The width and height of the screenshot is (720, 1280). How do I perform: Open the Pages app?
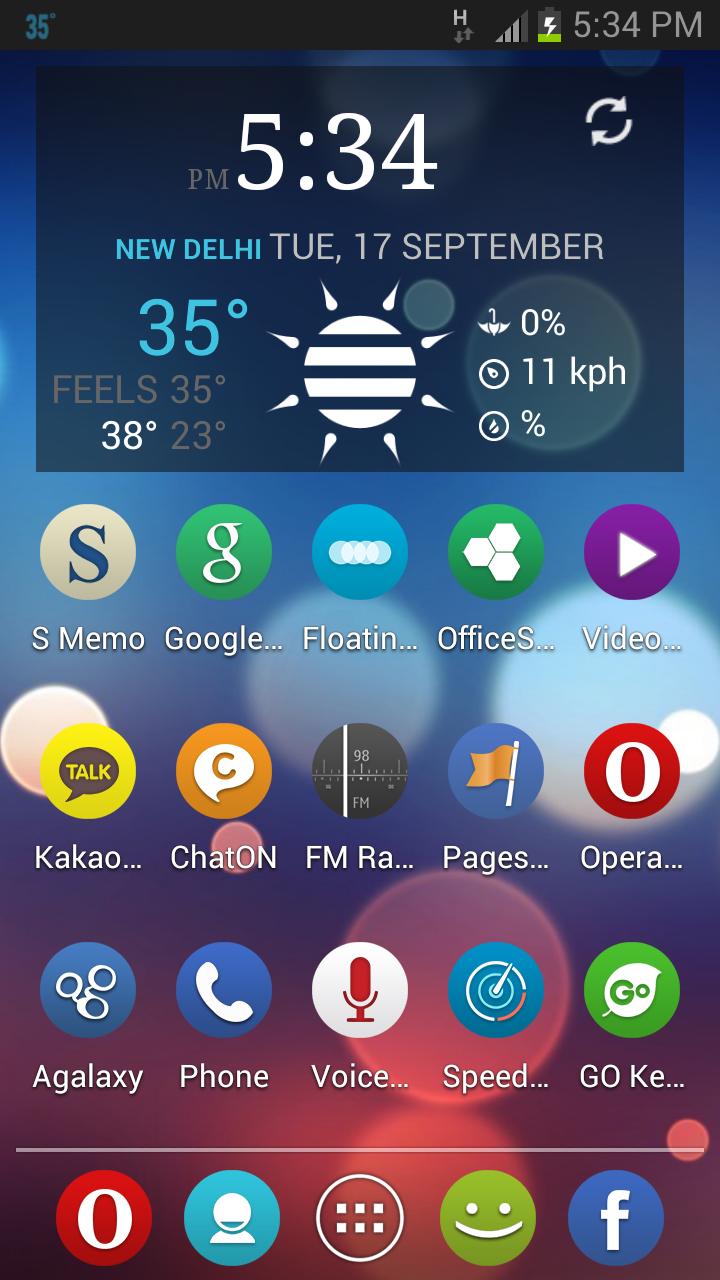coord(495,770)
